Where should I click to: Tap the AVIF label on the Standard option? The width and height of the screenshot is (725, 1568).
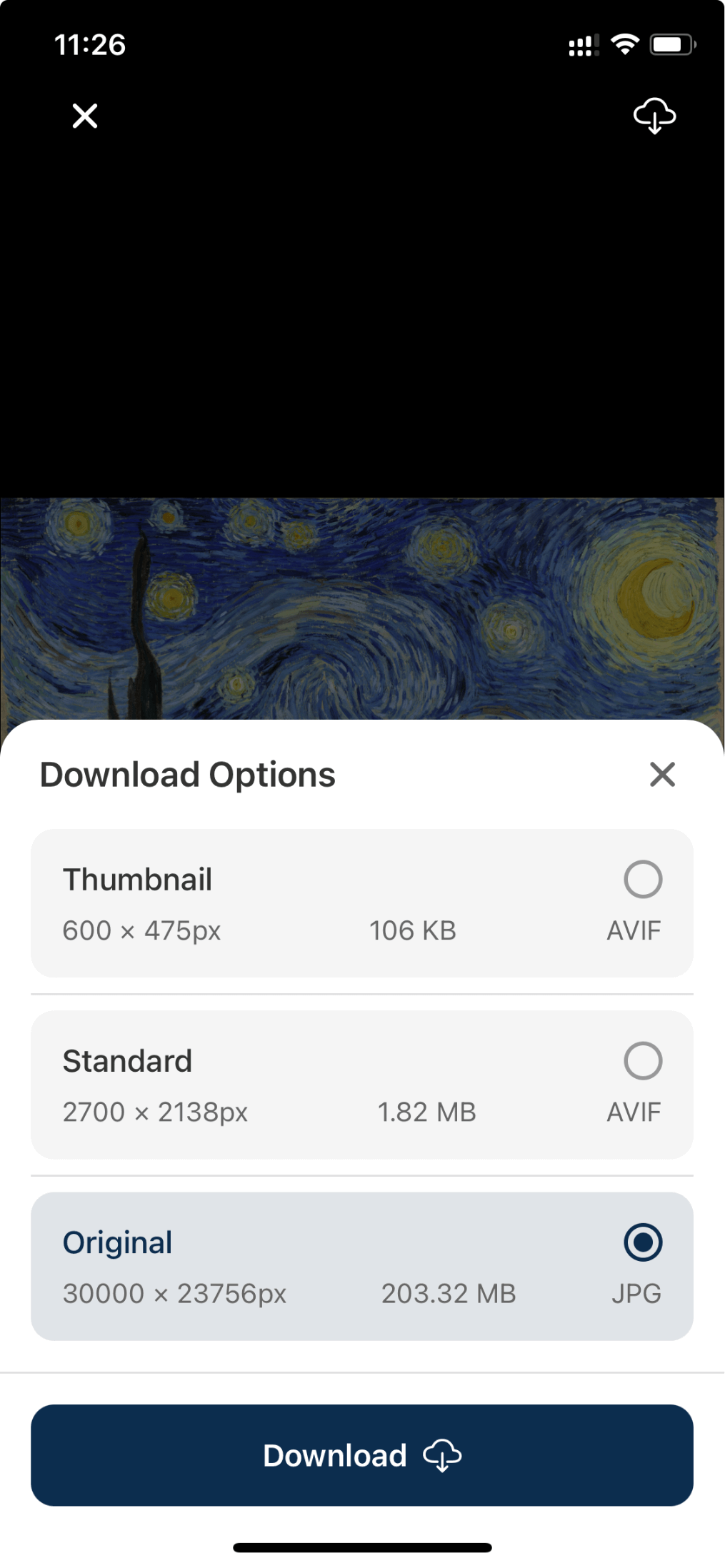pyautogui.click(x=634, y=1111)
